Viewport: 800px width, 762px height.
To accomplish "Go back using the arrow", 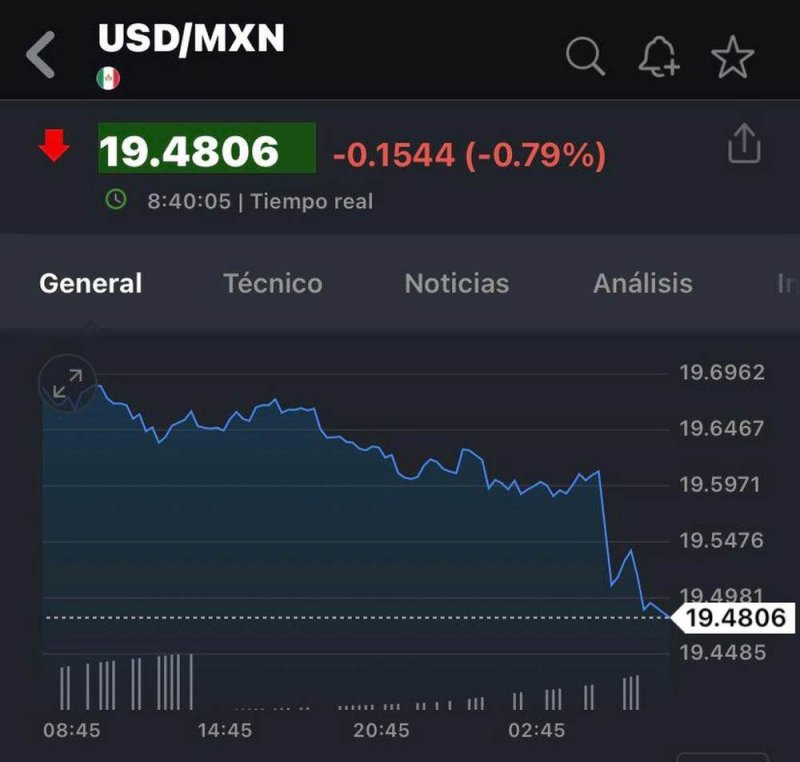I will [42, 55].
